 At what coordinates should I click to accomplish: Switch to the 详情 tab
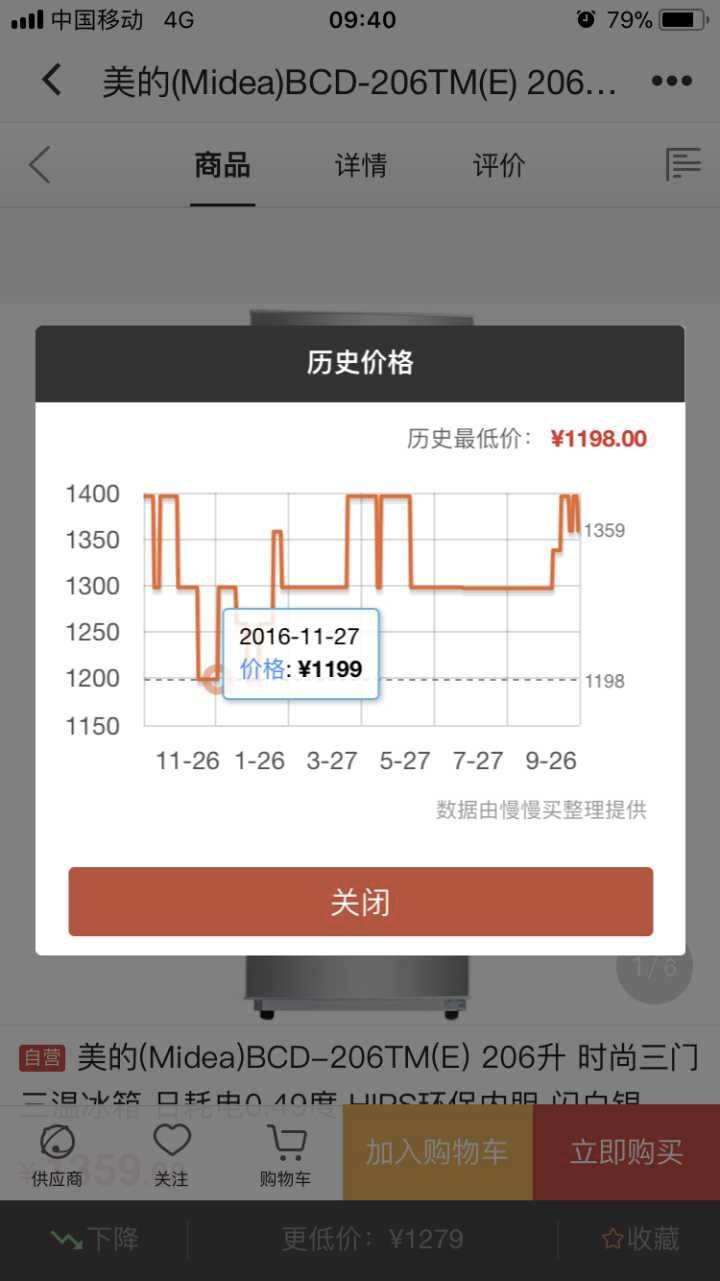360,165
